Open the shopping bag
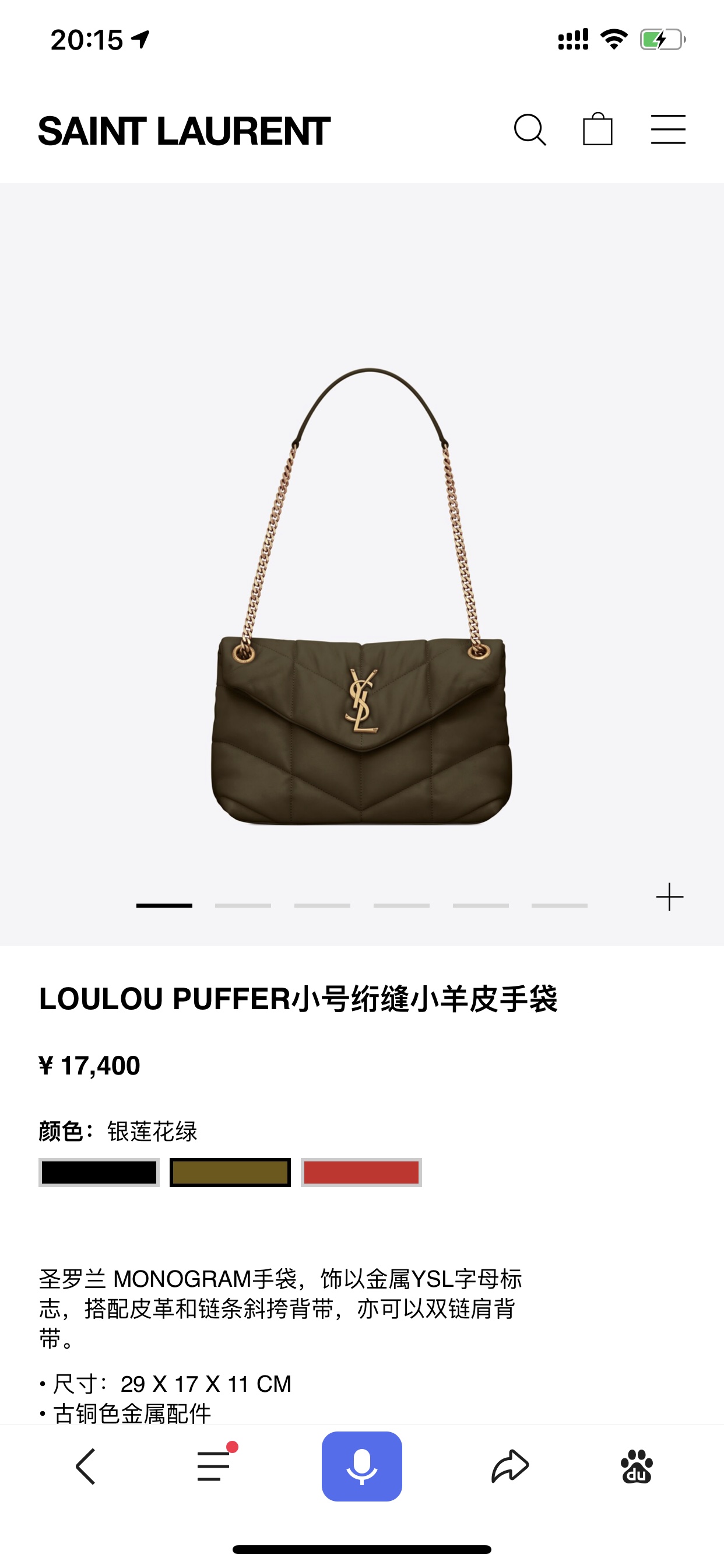The image size is (724, 1568). (598, 129)
